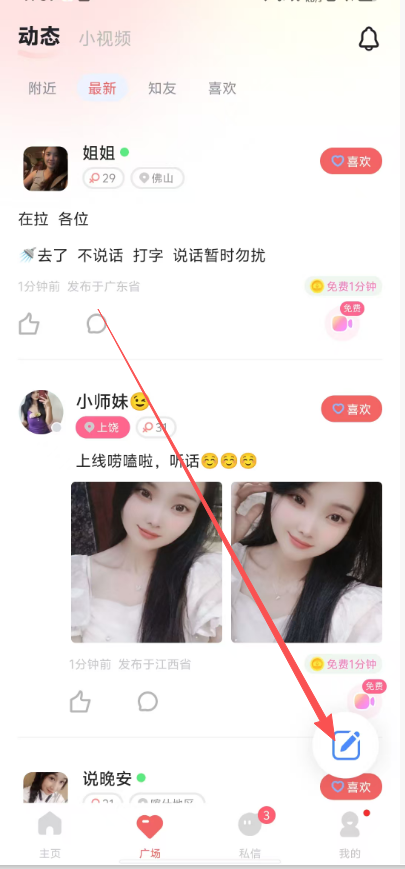405x869 pixels.
Task: Open 小师妹's profile avatar
Action: (x=42, y=412)
